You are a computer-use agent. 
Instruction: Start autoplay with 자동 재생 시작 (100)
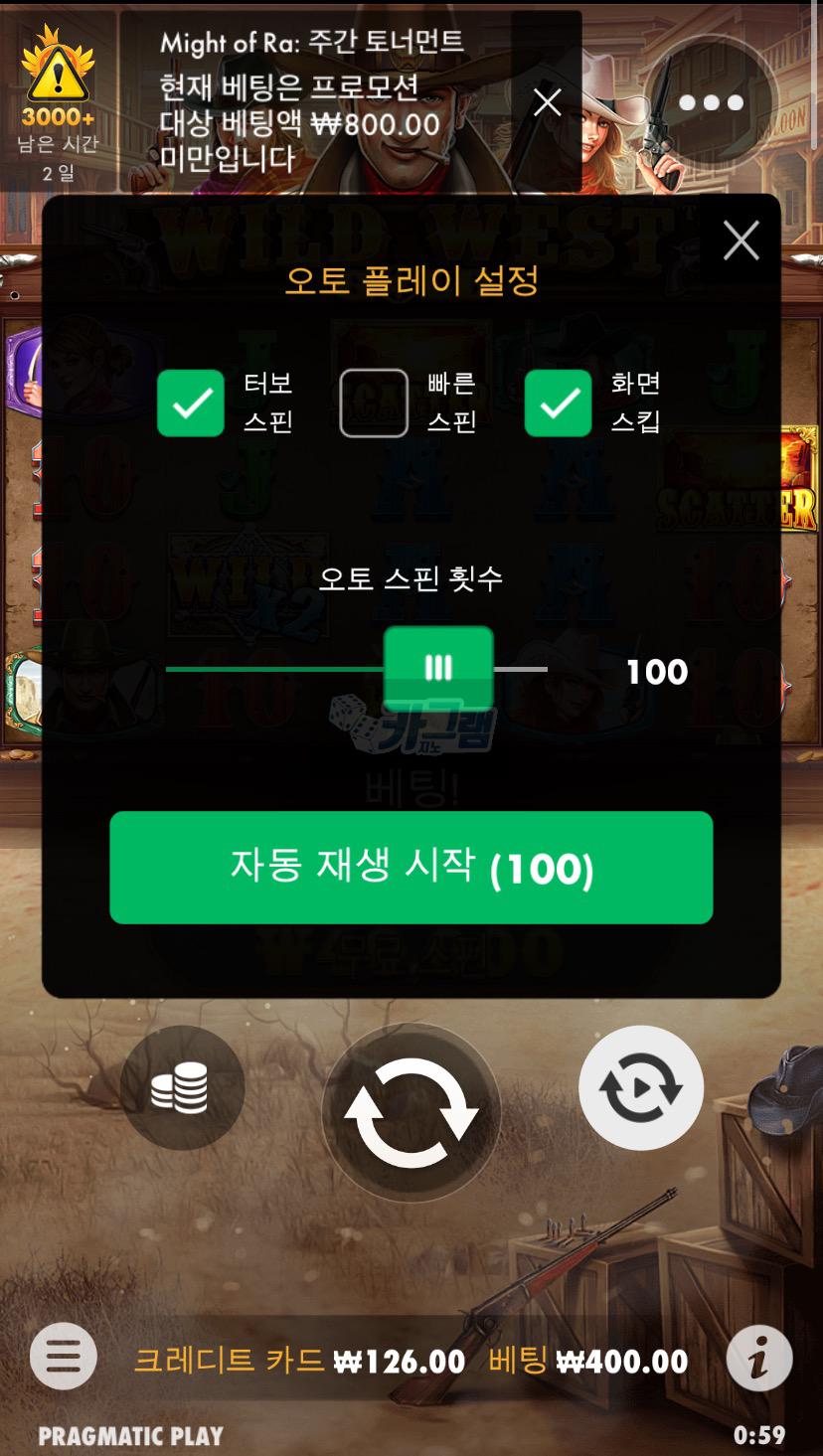coord(411,868)
